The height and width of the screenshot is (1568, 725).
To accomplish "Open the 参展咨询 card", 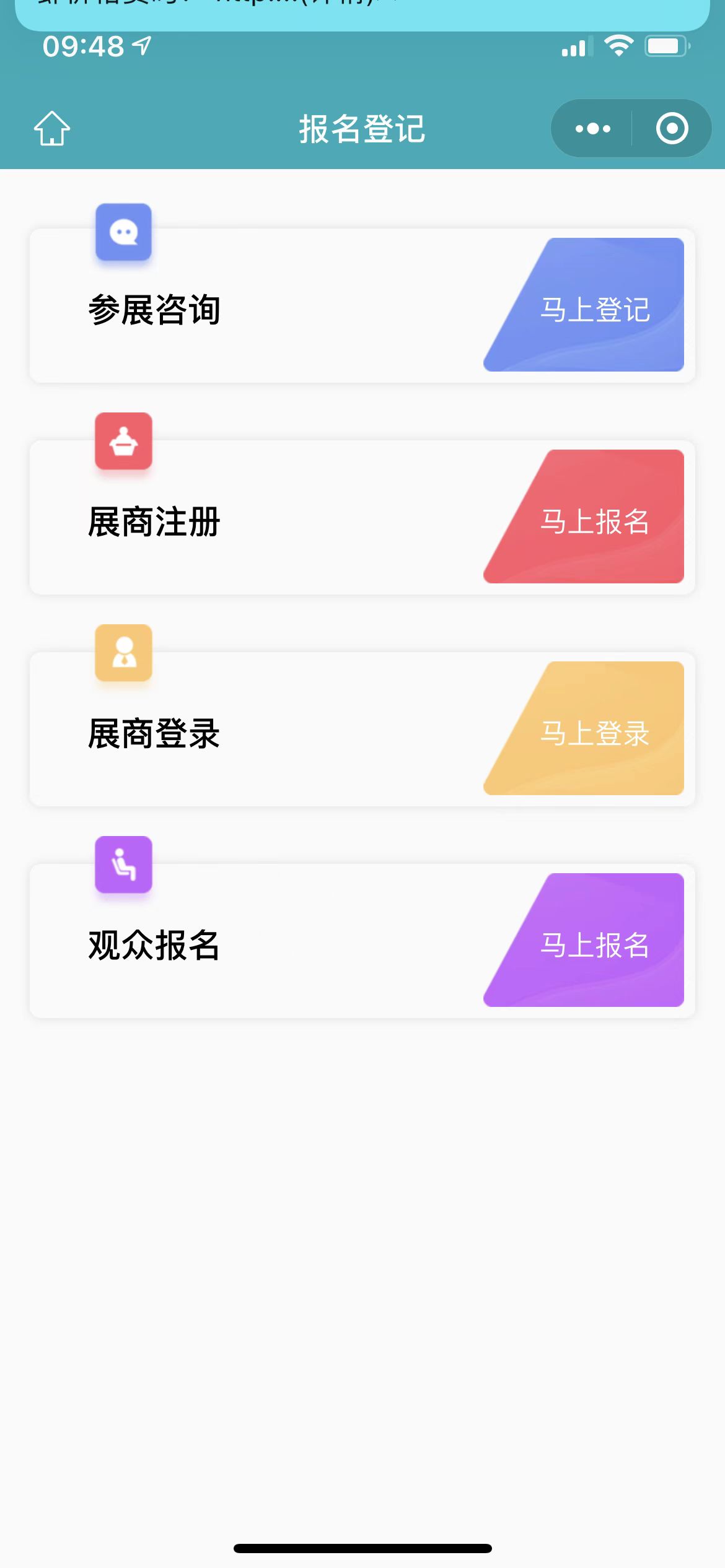I will pos(362,306).
